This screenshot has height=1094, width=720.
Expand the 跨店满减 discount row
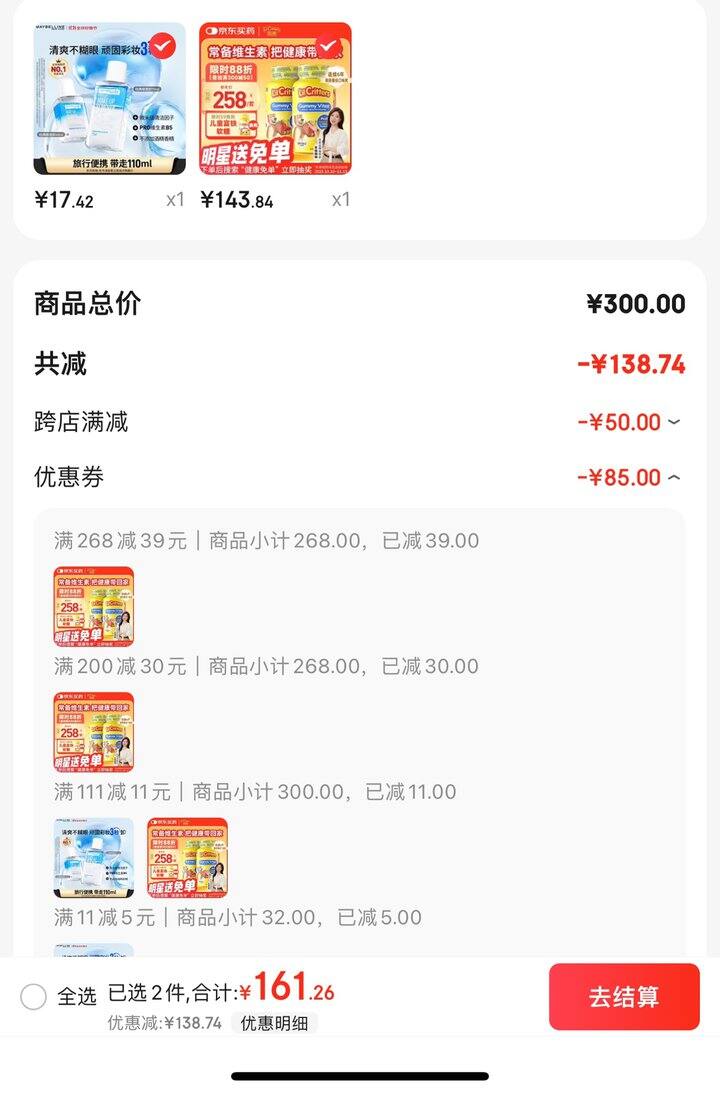[674, 422]
